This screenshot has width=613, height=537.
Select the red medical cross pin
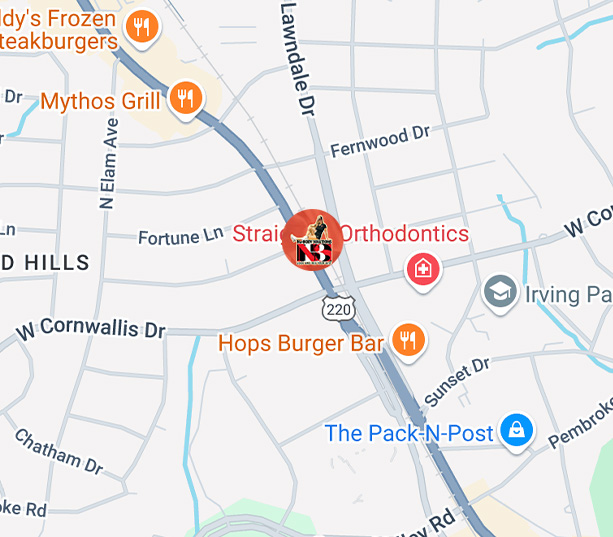coord(423,269)
